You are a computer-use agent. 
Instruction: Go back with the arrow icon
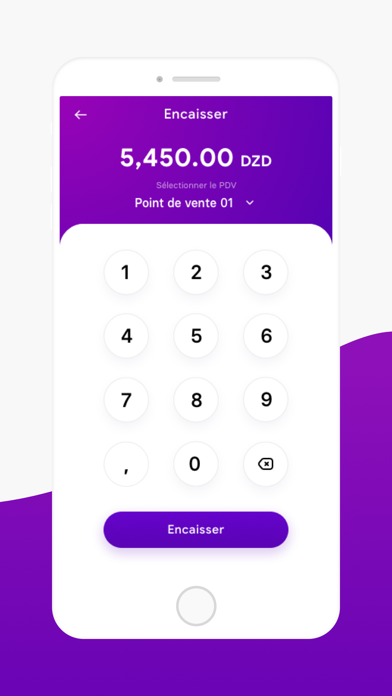tap(80, 115)
